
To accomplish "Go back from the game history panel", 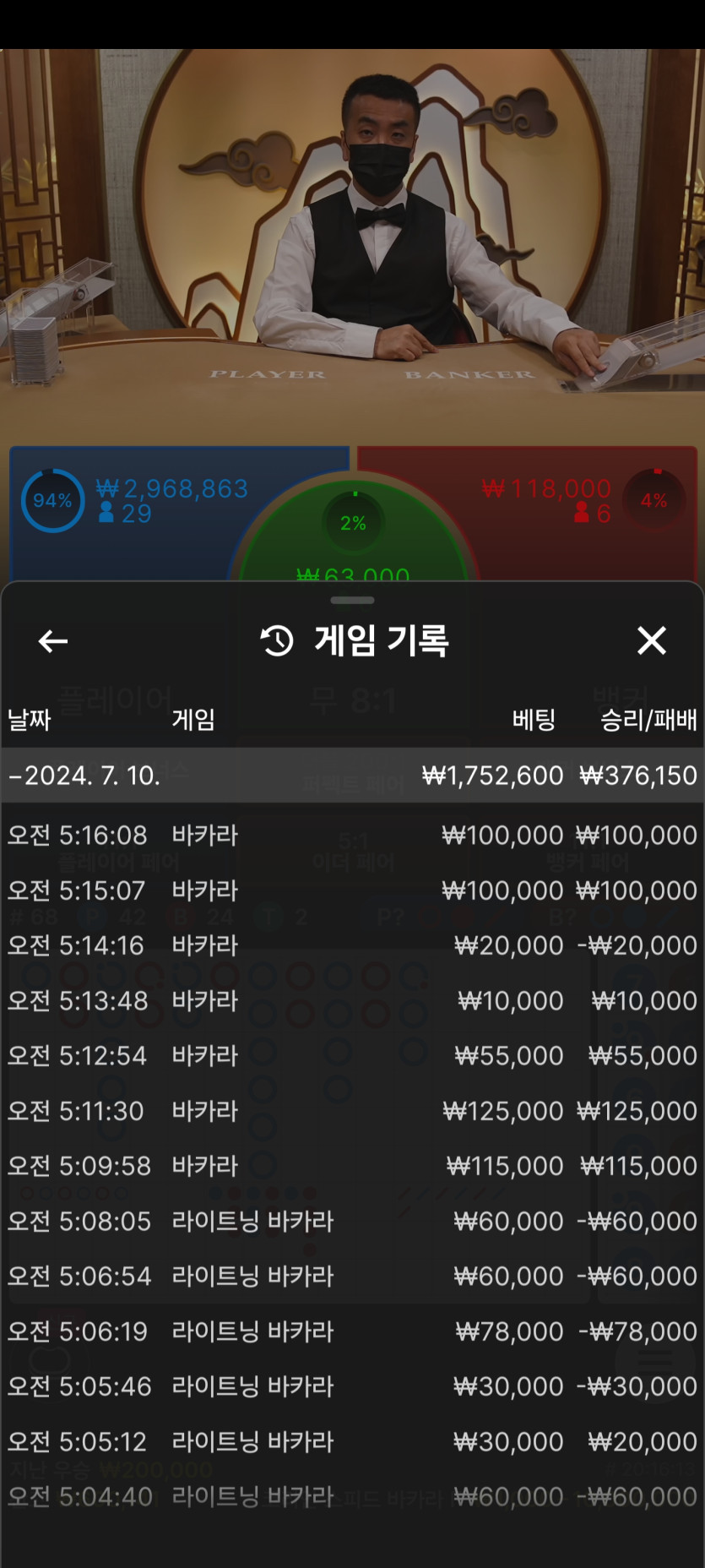I will click(53, 641).
